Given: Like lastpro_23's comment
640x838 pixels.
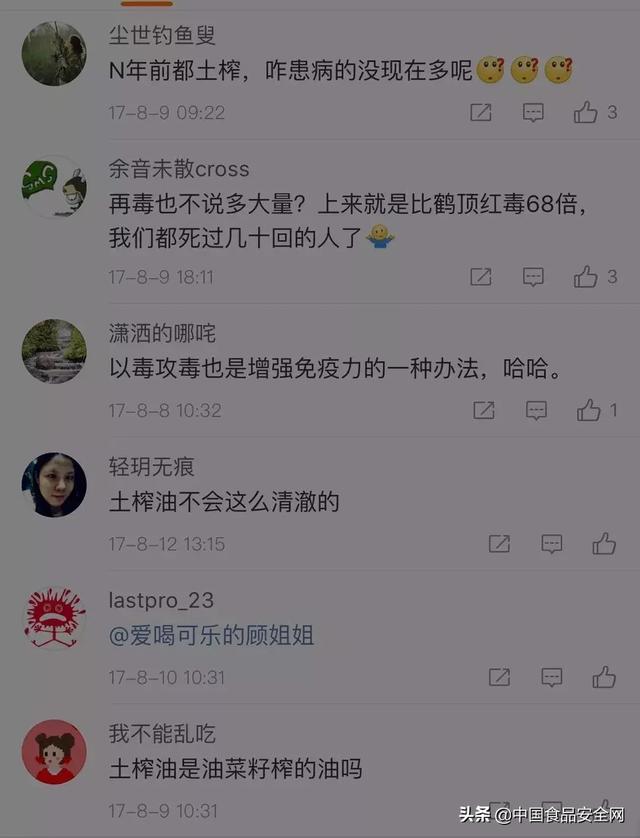Looking at the screenshot, I should [604, 677].
